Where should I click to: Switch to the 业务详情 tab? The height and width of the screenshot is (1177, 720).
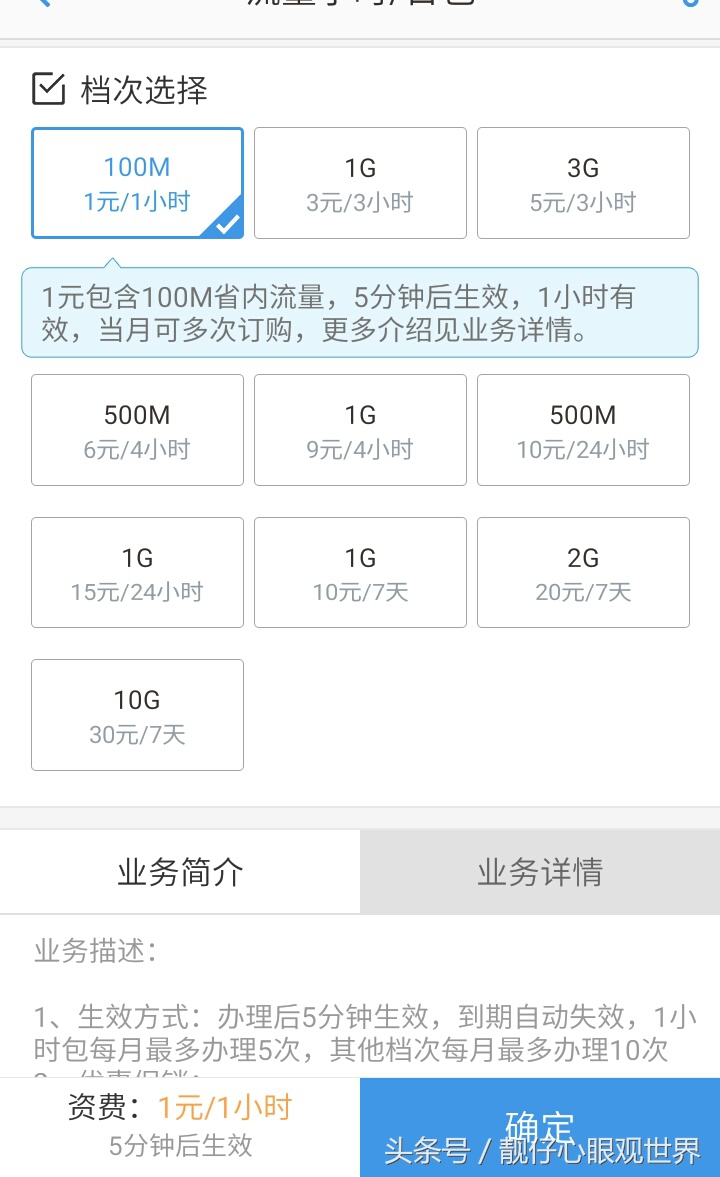click(x=539, y=871)
